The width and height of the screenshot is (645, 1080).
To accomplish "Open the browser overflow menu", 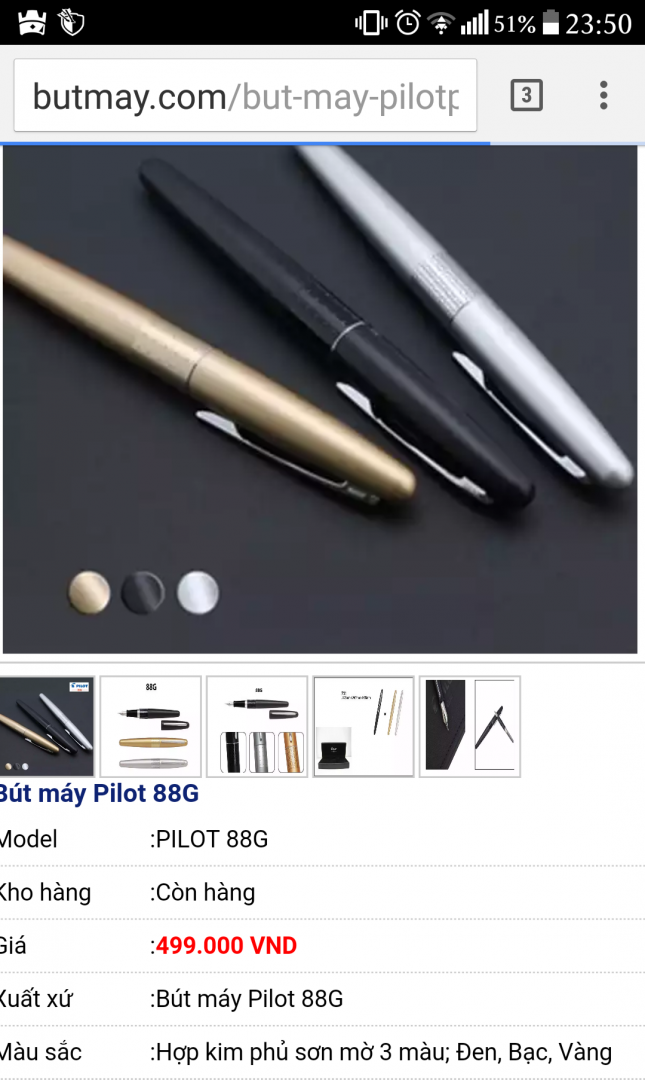I will (604, 96).
